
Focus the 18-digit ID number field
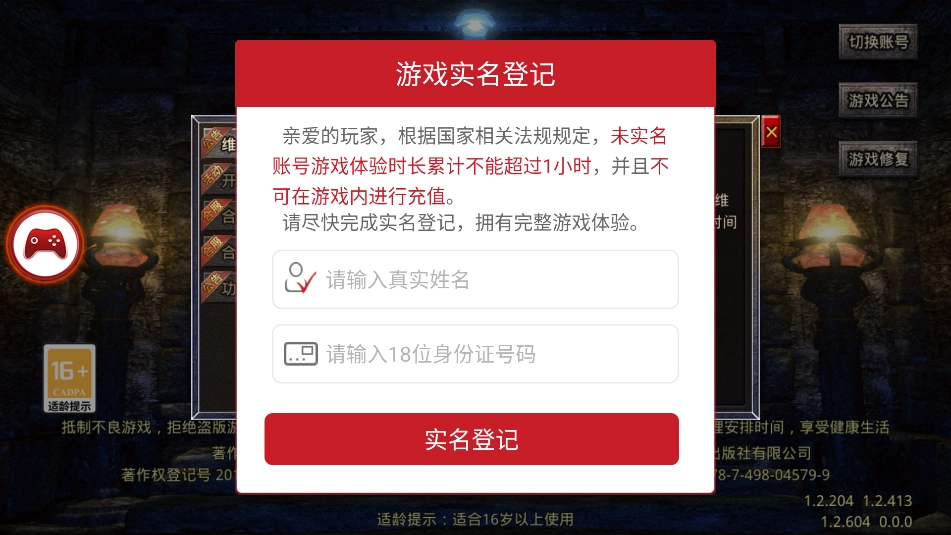(x=475, y=354)
